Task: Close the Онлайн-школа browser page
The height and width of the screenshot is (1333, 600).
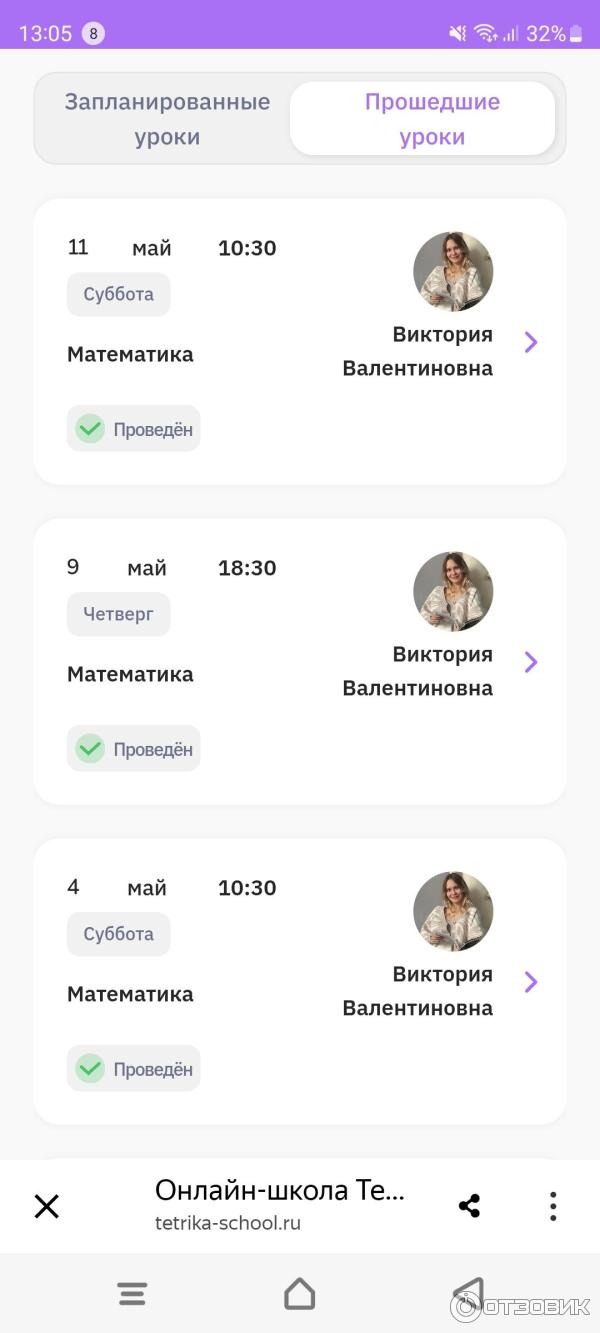Action: click(47, 1206)
